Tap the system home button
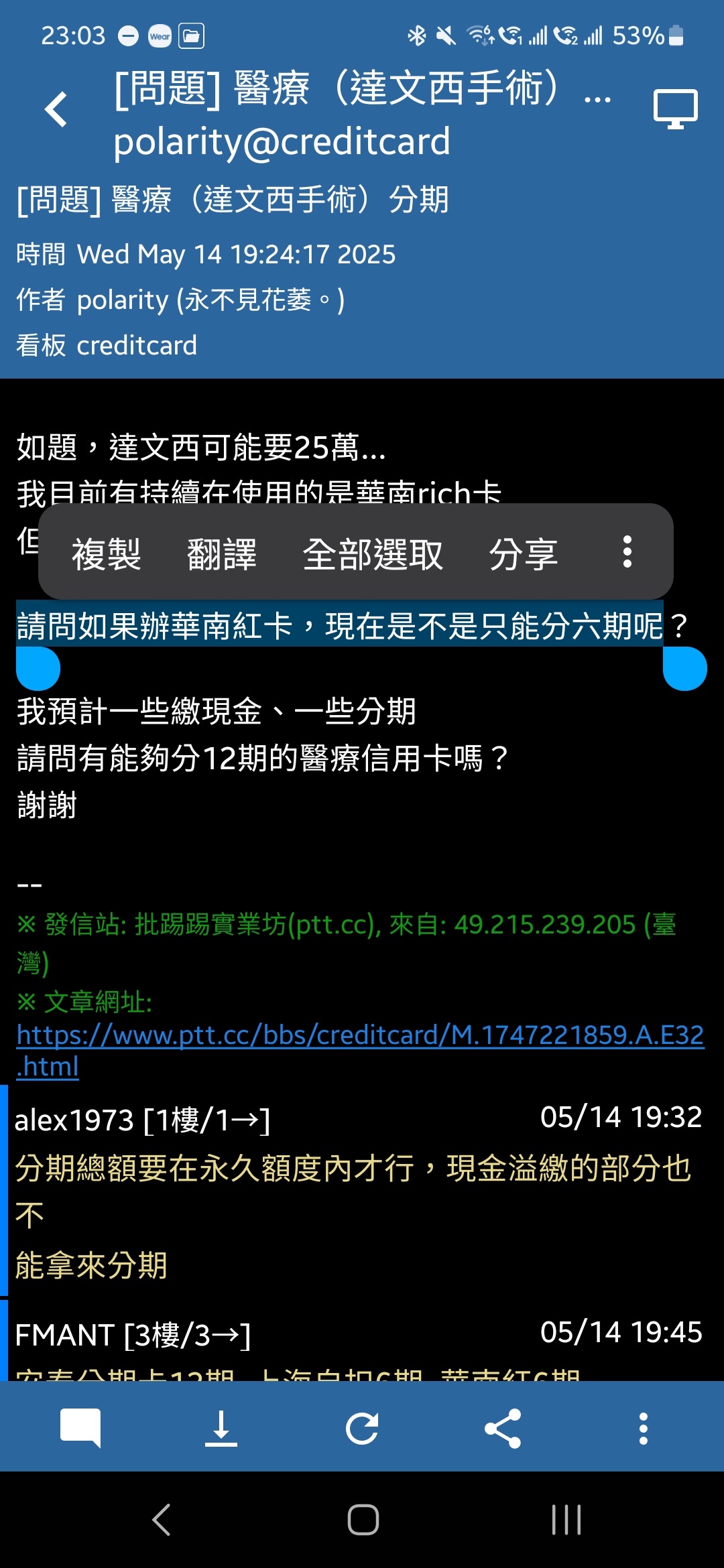Viewport: 724px width, 1568px height. tap(363, 1519)
